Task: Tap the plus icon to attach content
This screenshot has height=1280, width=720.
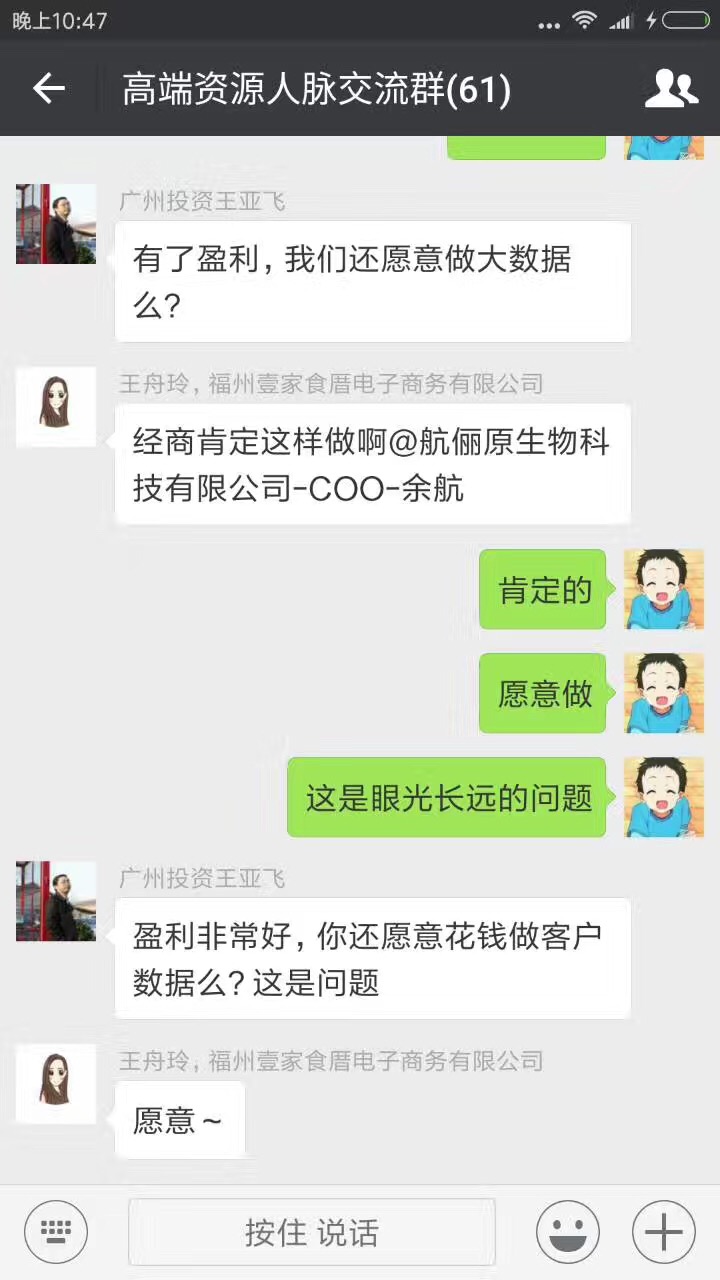Action: point(662,1230)
